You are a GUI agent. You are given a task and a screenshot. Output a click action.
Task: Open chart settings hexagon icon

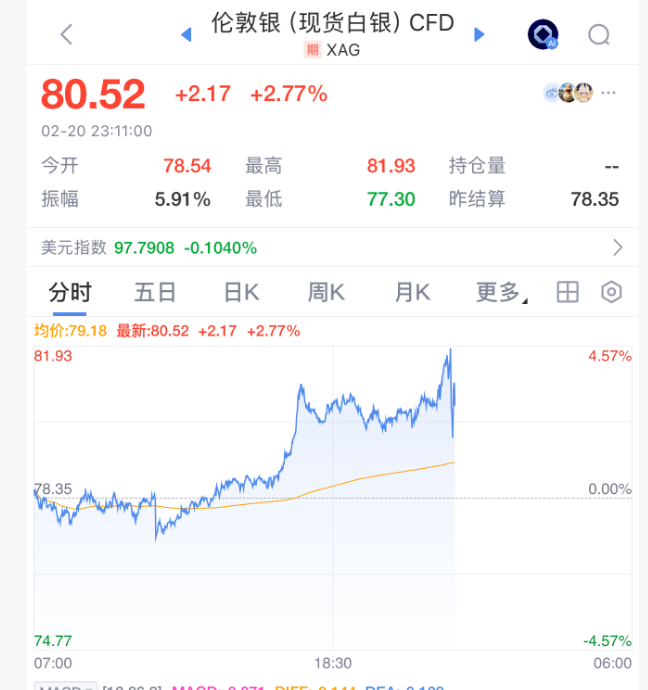point(612,292)
